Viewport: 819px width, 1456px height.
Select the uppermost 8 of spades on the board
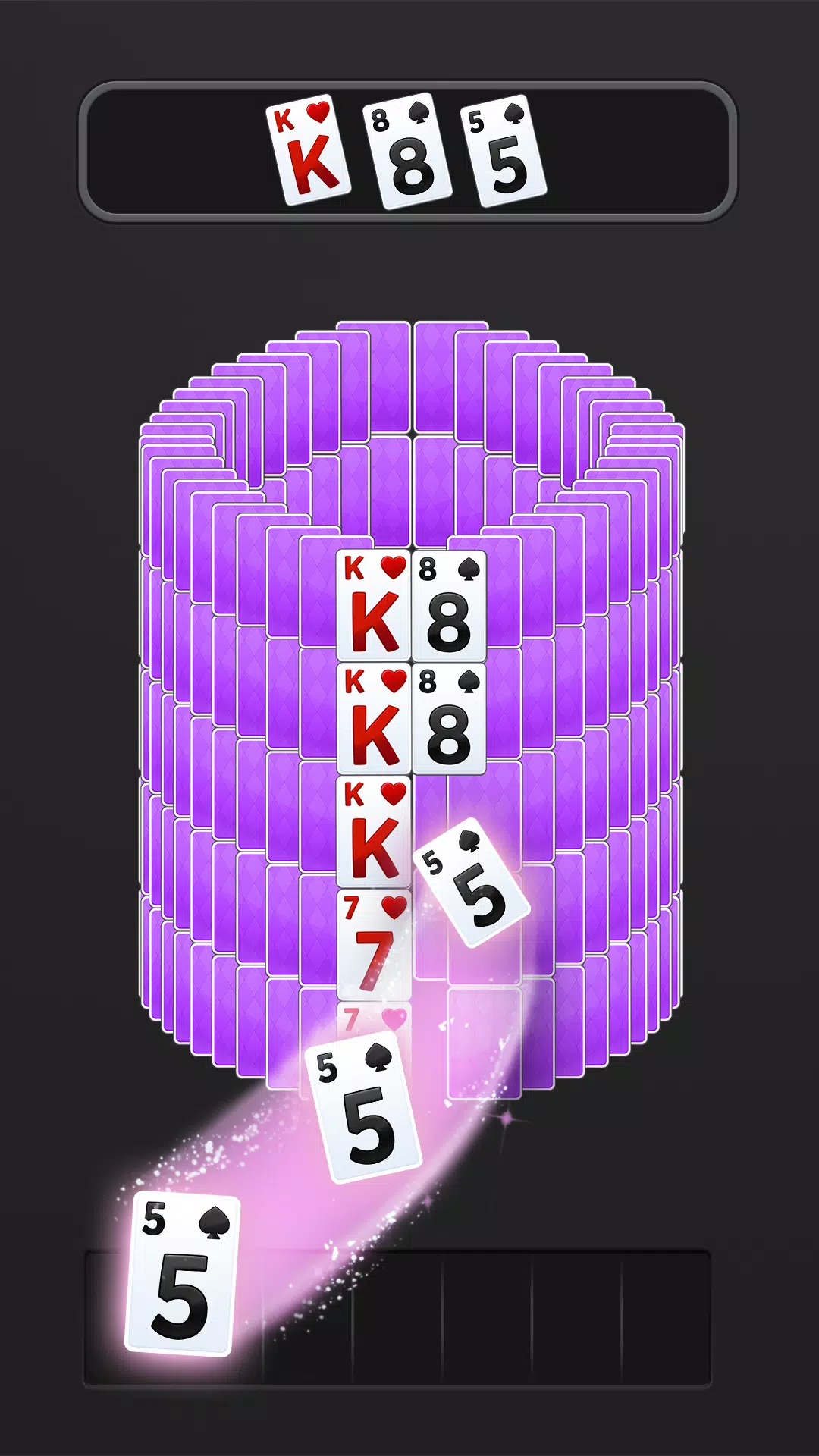(x=449, y=607)
